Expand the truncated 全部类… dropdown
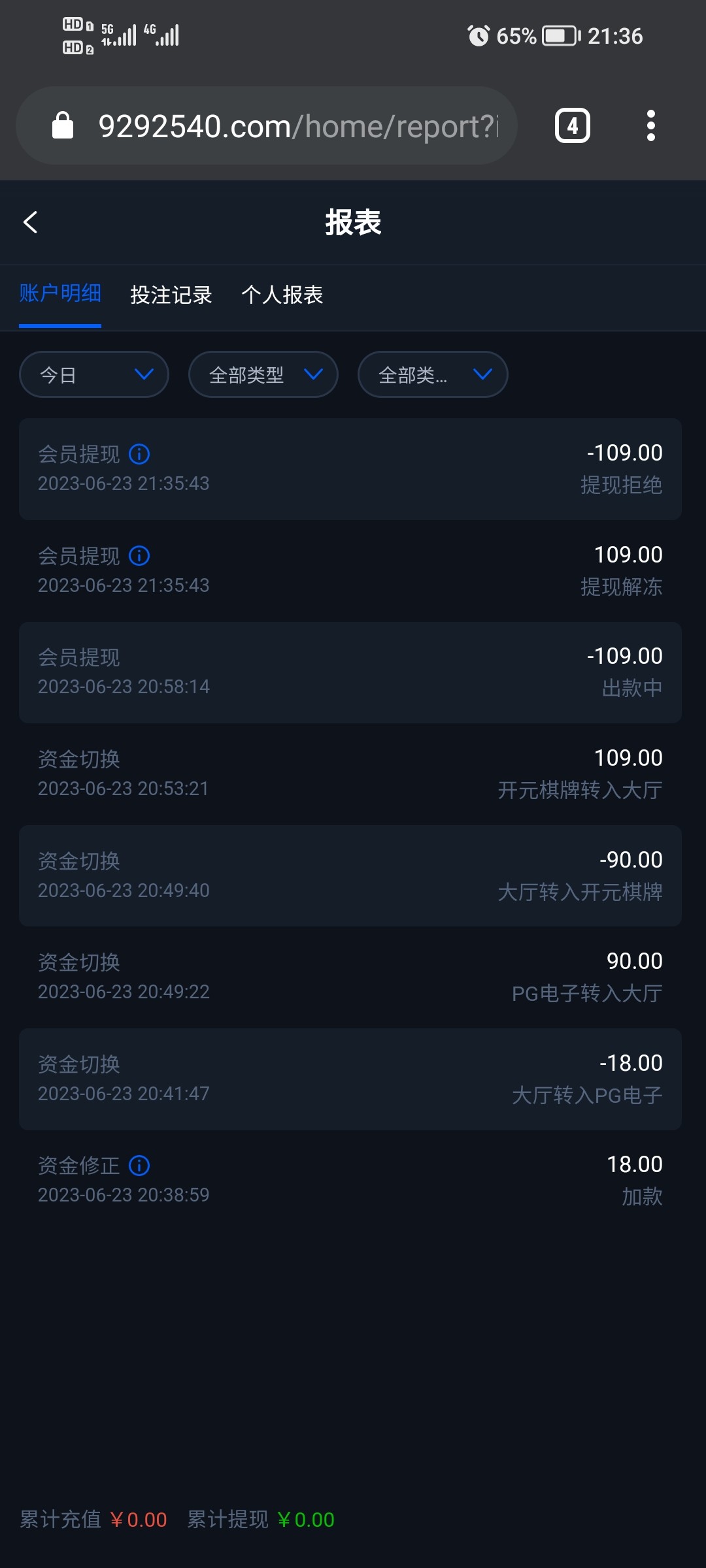Image resolution: width=706 pixels, height=1568 pixels. [x=433, y=374]
